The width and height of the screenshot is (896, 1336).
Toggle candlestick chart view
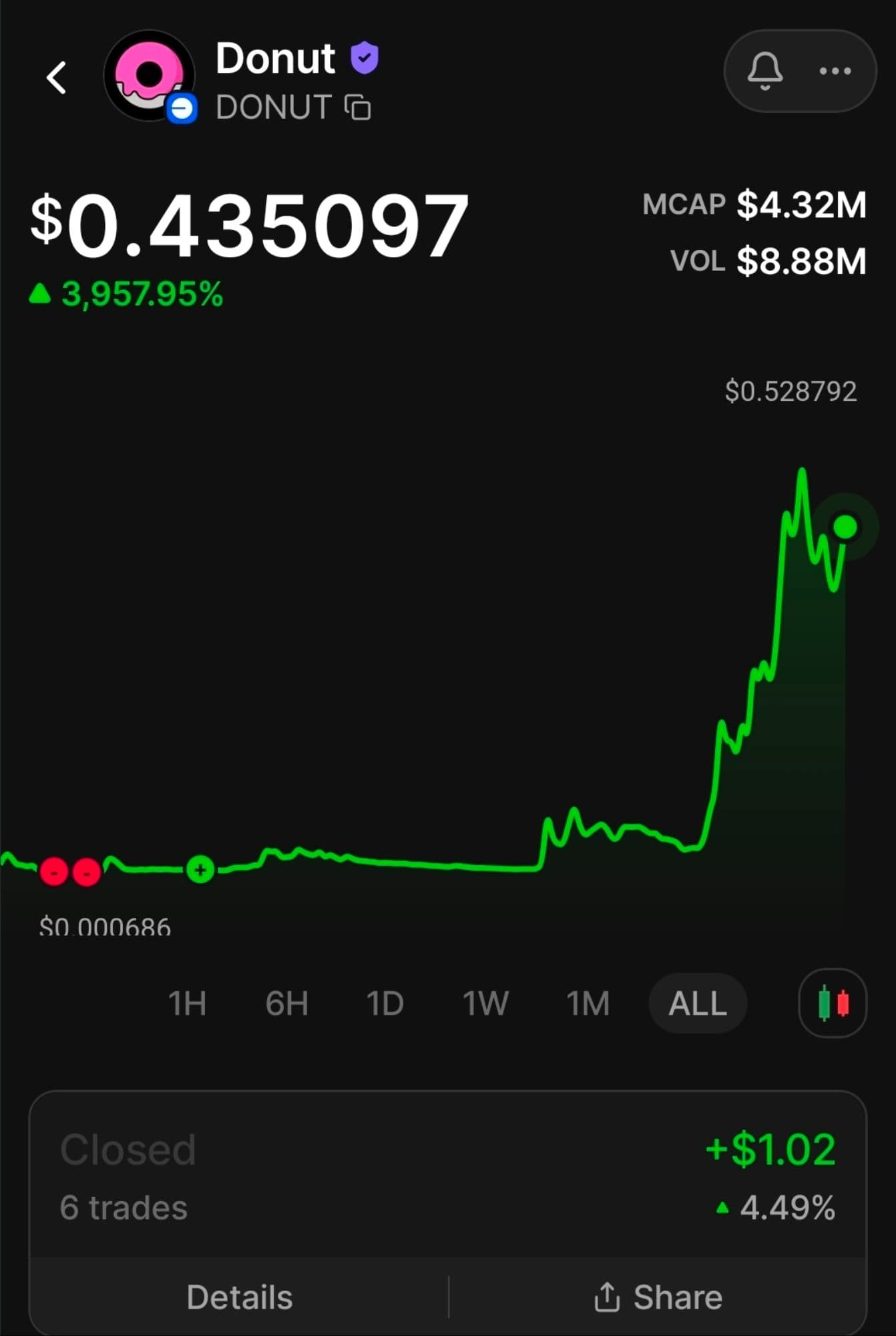click(833, 1003)
